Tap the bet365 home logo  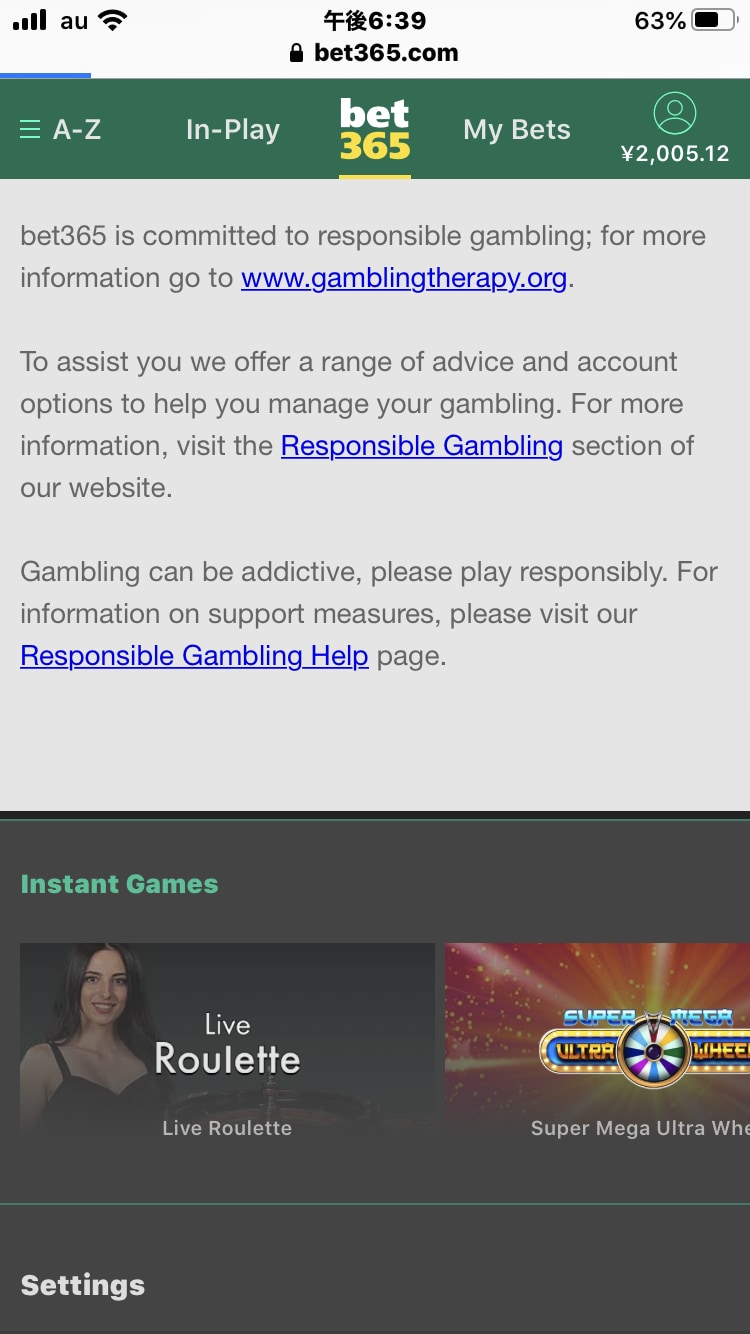tap(375, 130)
